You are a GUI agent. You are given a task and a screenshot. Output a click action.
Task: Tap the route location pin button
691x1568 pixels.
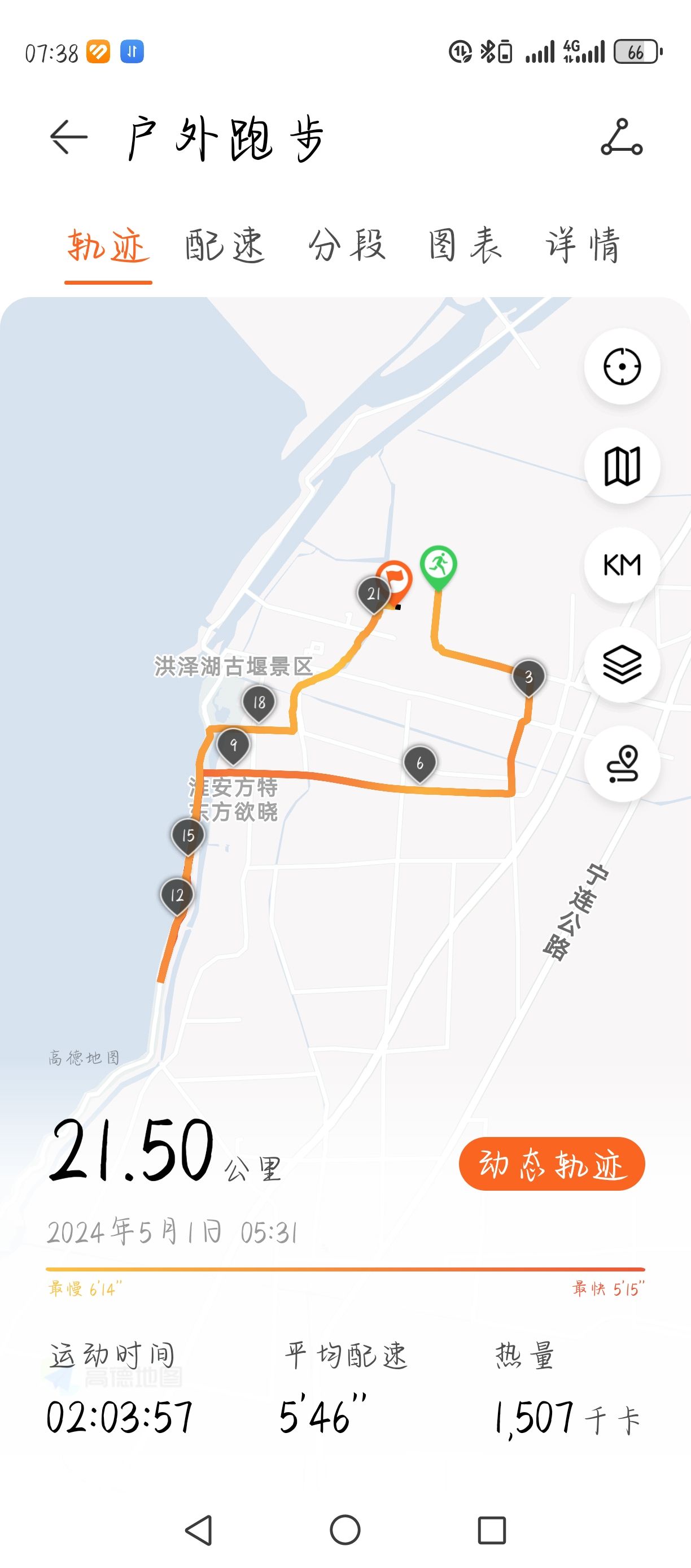622,763
